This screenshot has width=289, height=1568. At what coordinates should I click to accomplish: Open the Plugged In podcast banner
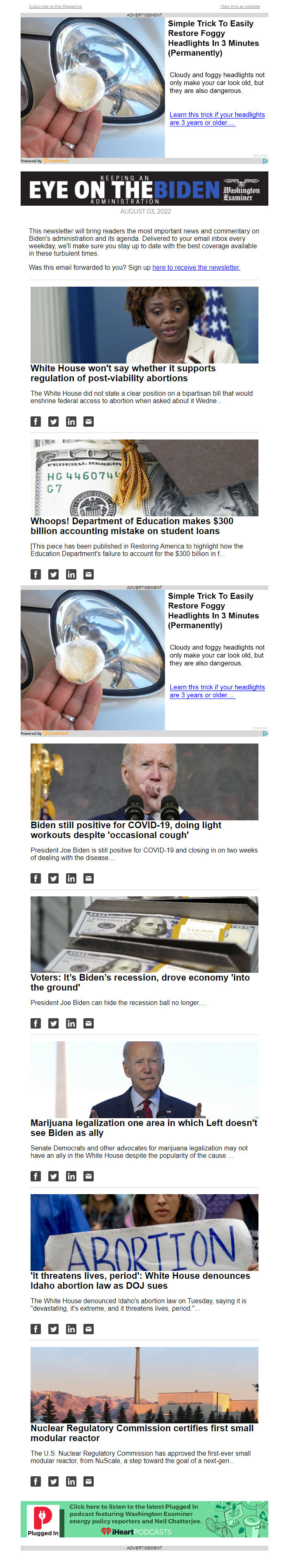[x=144, y=1518]
